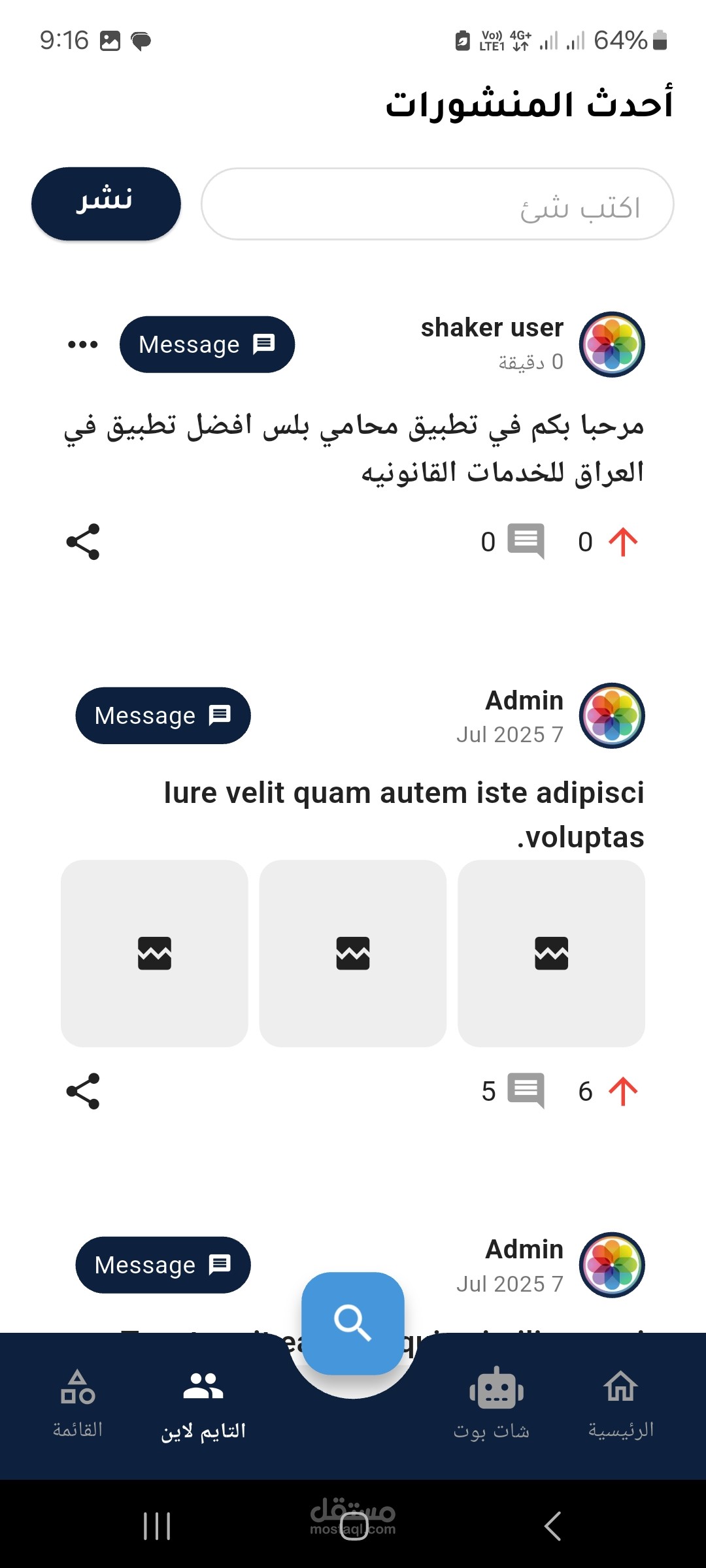Viewport: 706px width, 1568px height.
Task: Tap the نشر publish button
Action: 106,204
